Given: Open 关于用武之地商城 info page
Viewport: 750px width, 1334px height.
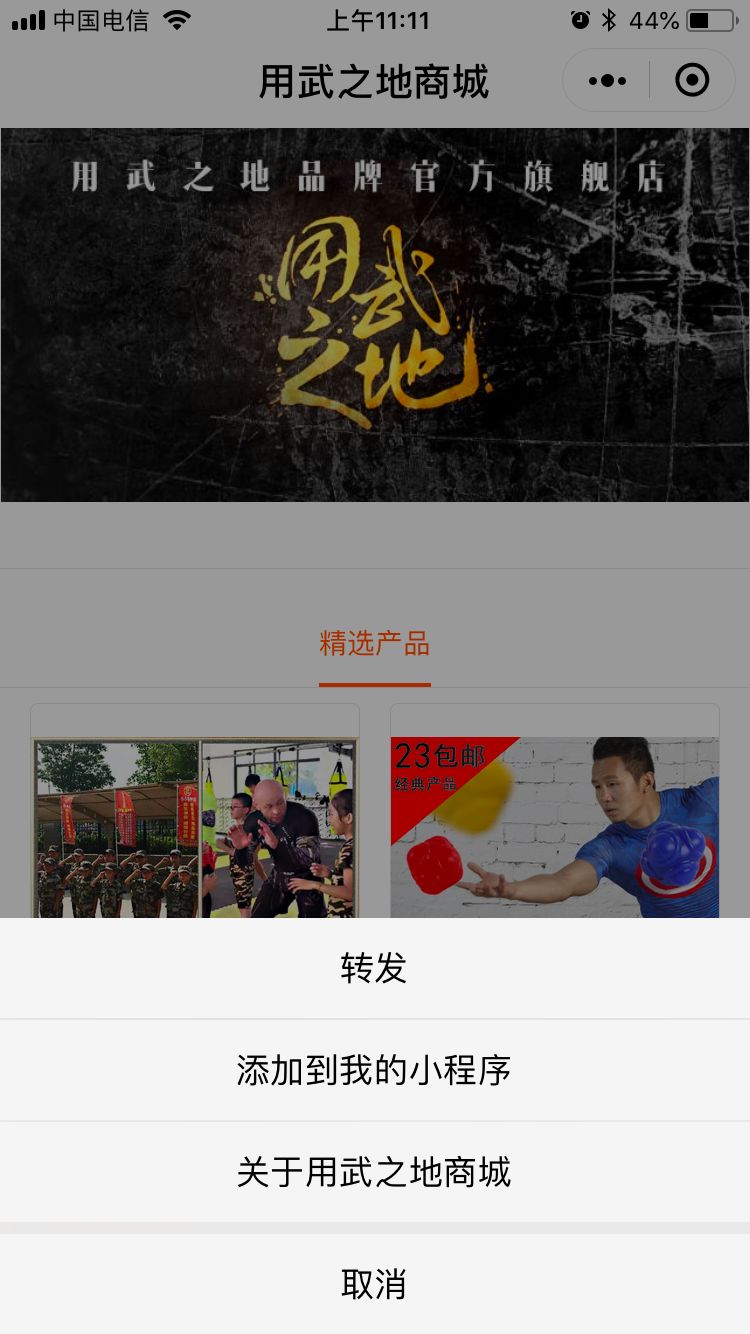Looking at the screenshot, I should pyautogui.click(x=374, y=1172).
